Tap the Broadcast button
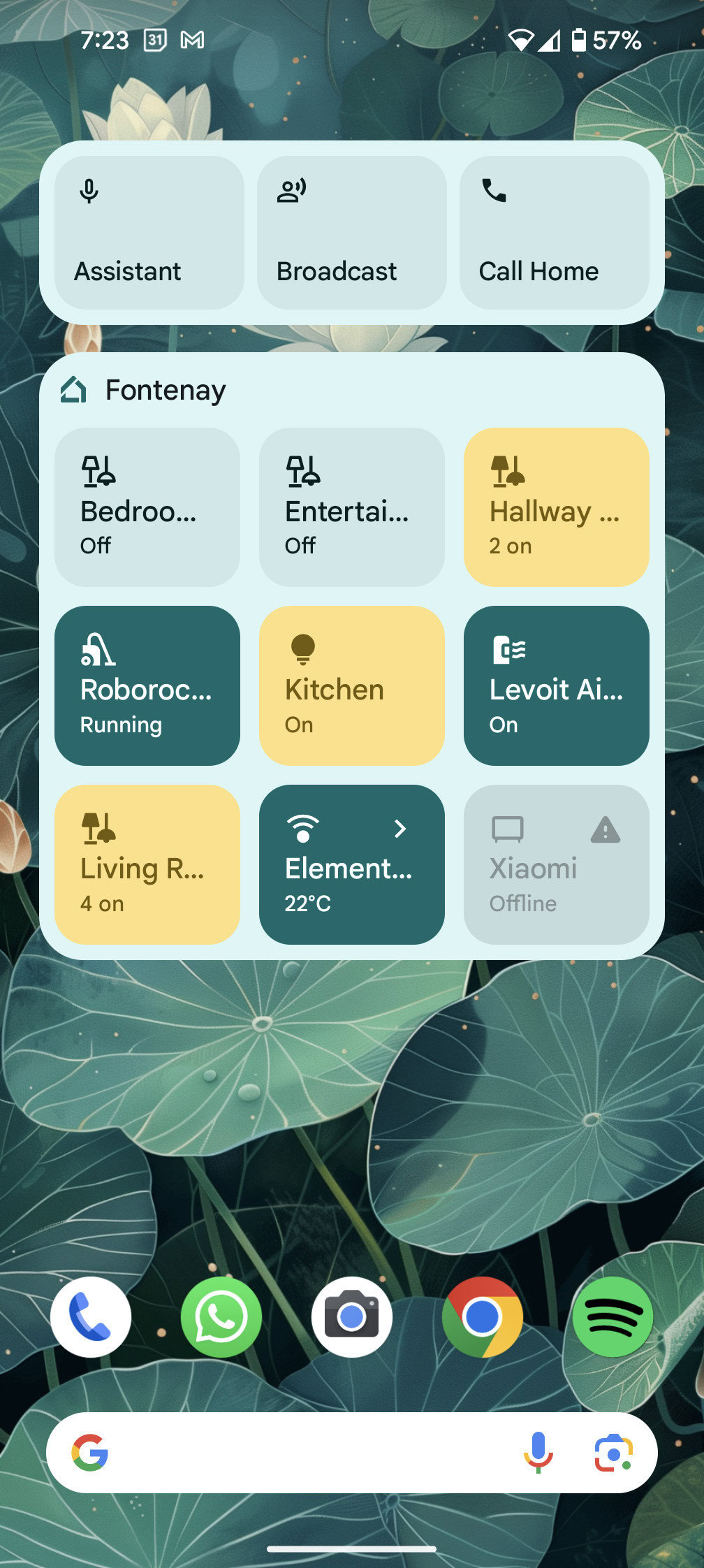 click(x=351, y=233)
